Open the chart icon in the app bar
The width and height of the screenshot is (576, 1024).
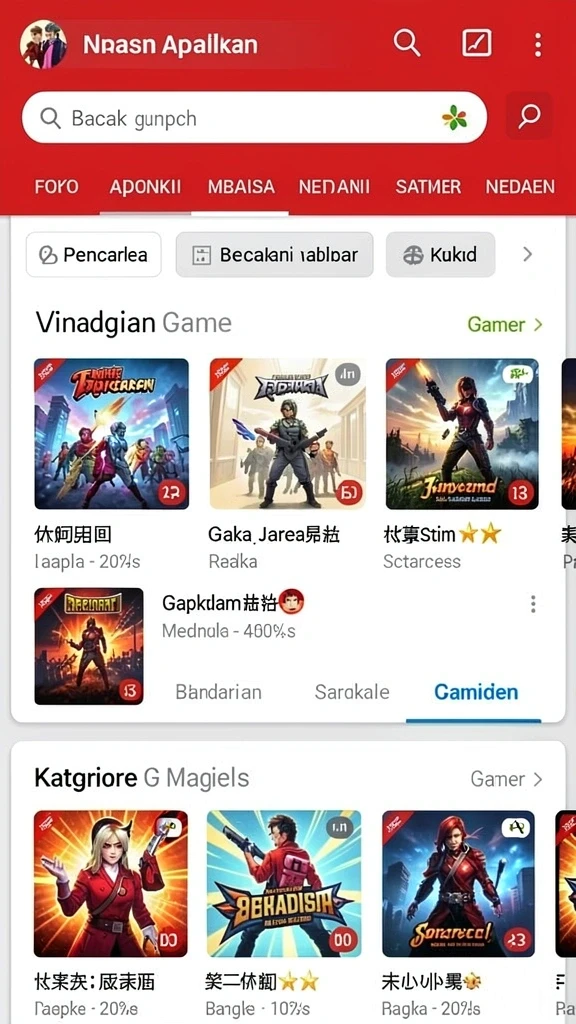point(477,43)
